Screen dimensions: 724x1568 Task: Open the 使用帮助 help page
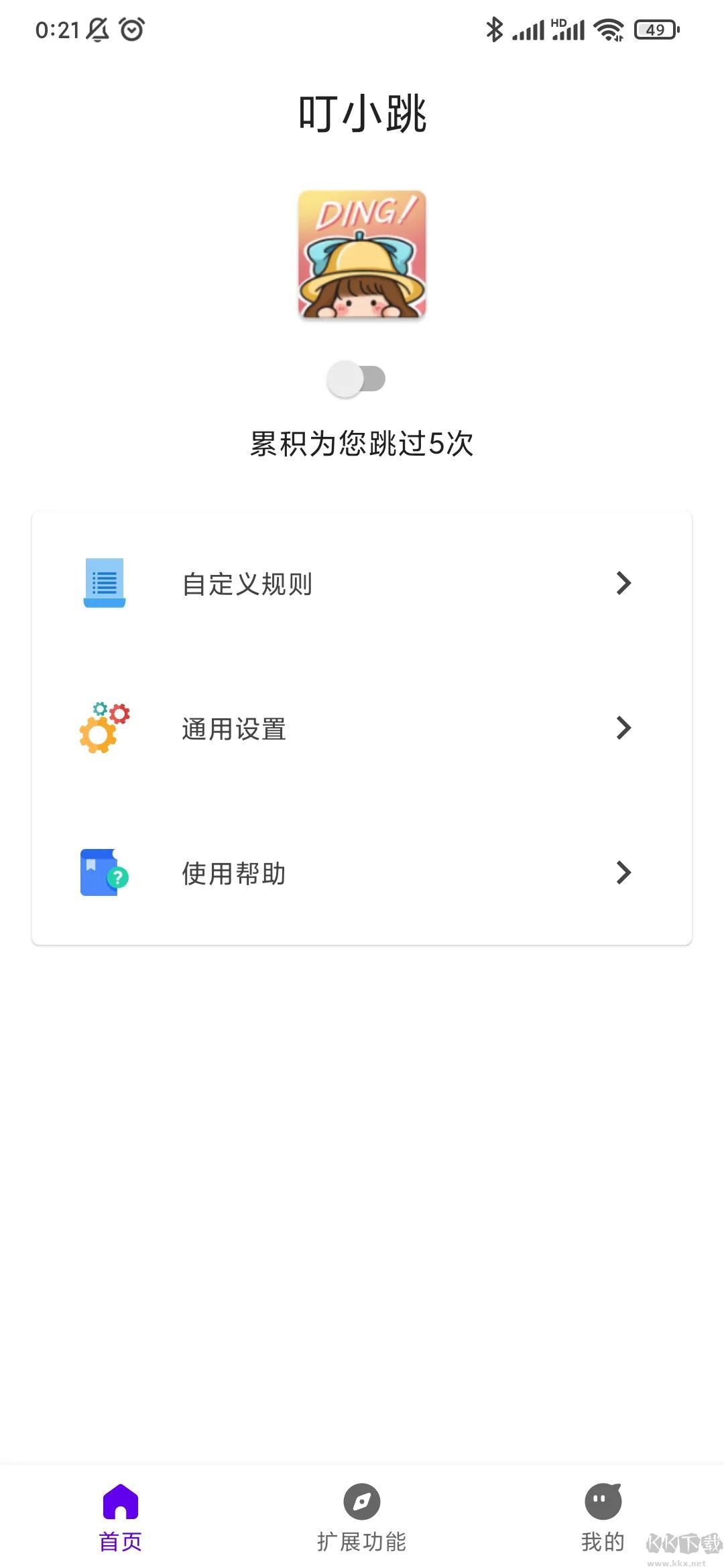pos(362,872)
